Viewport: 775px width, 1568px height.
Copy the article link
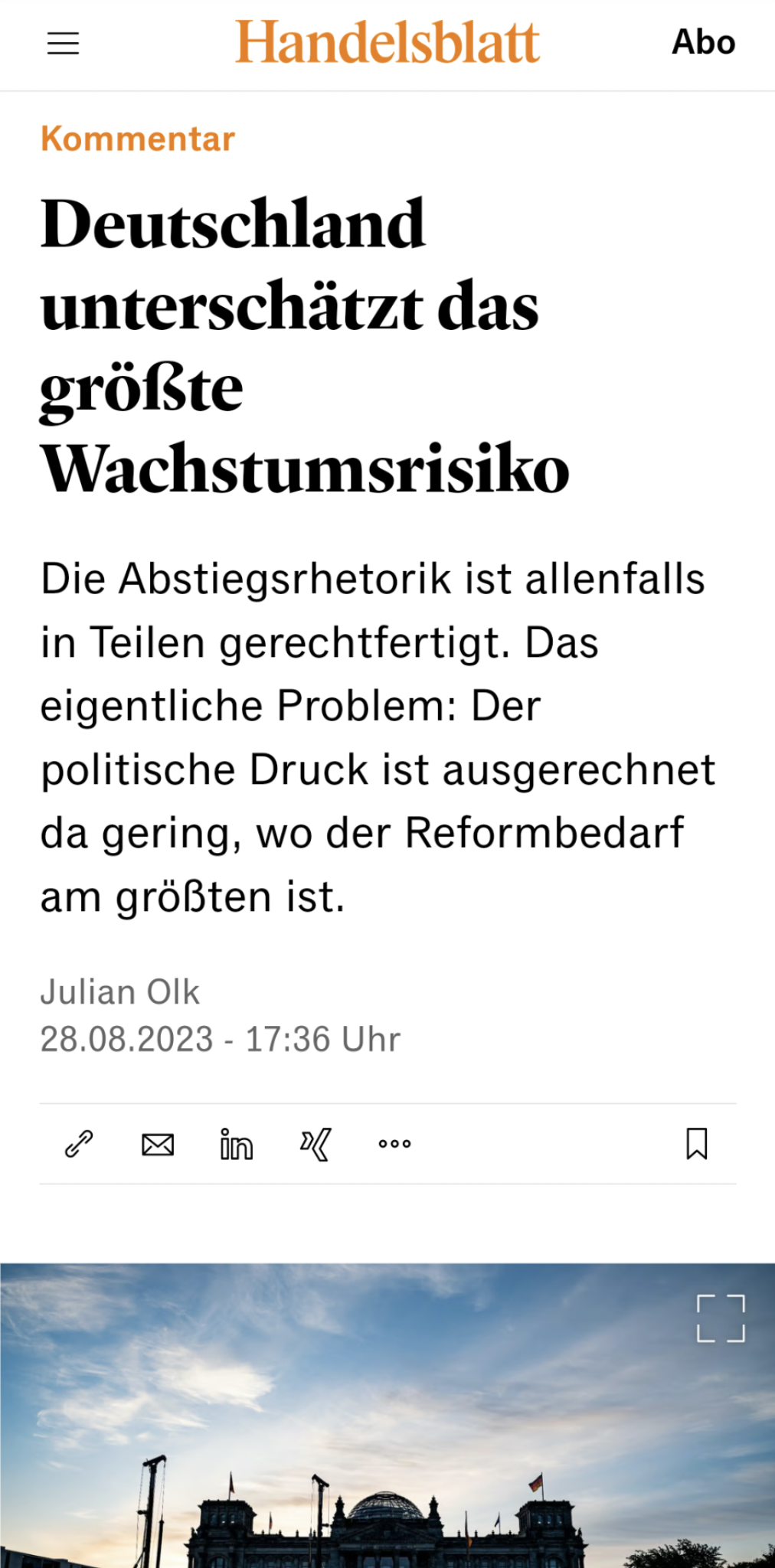(79, 1144)
